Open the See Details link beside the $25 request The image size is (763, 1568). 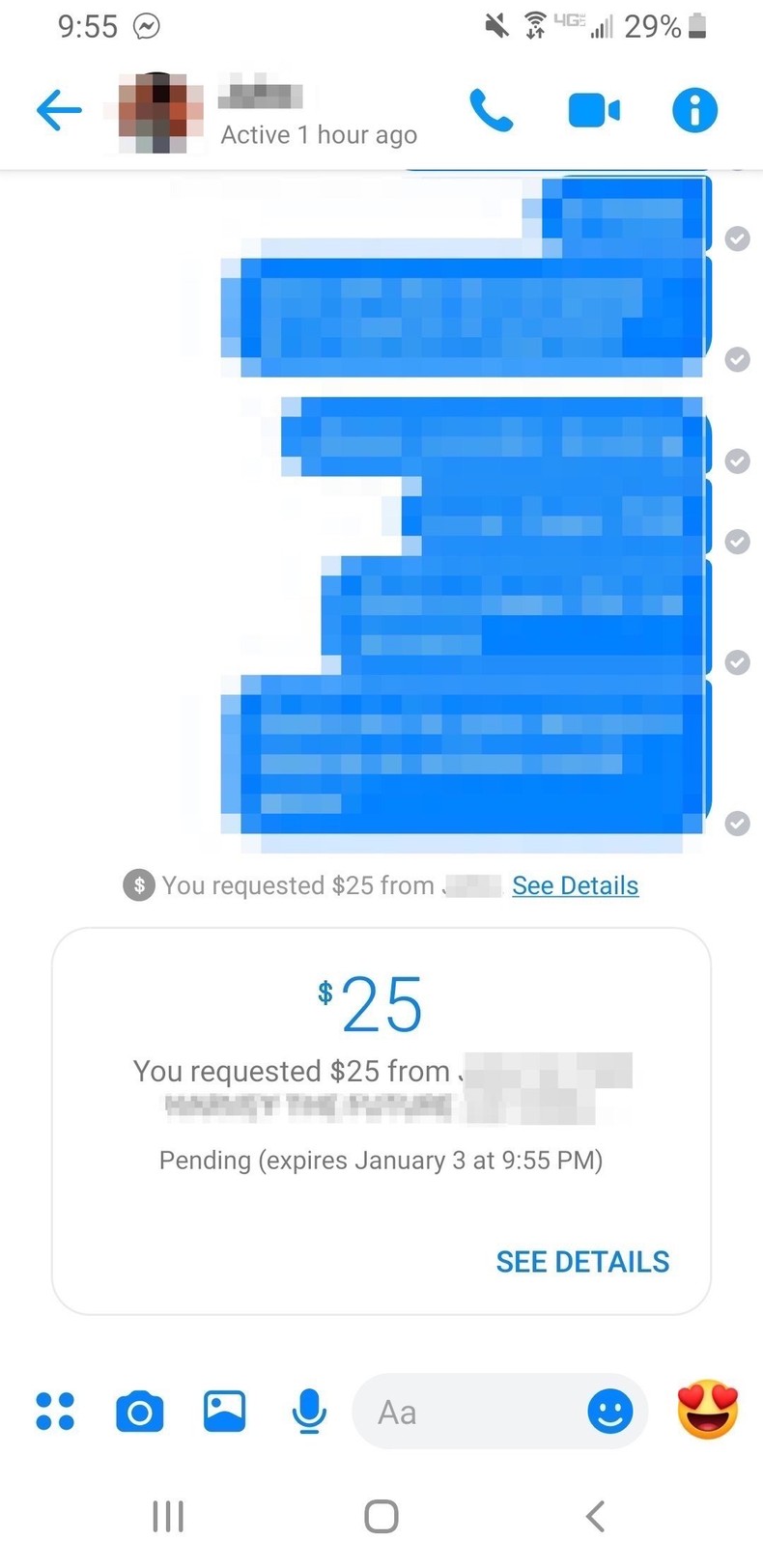[575, 884]
